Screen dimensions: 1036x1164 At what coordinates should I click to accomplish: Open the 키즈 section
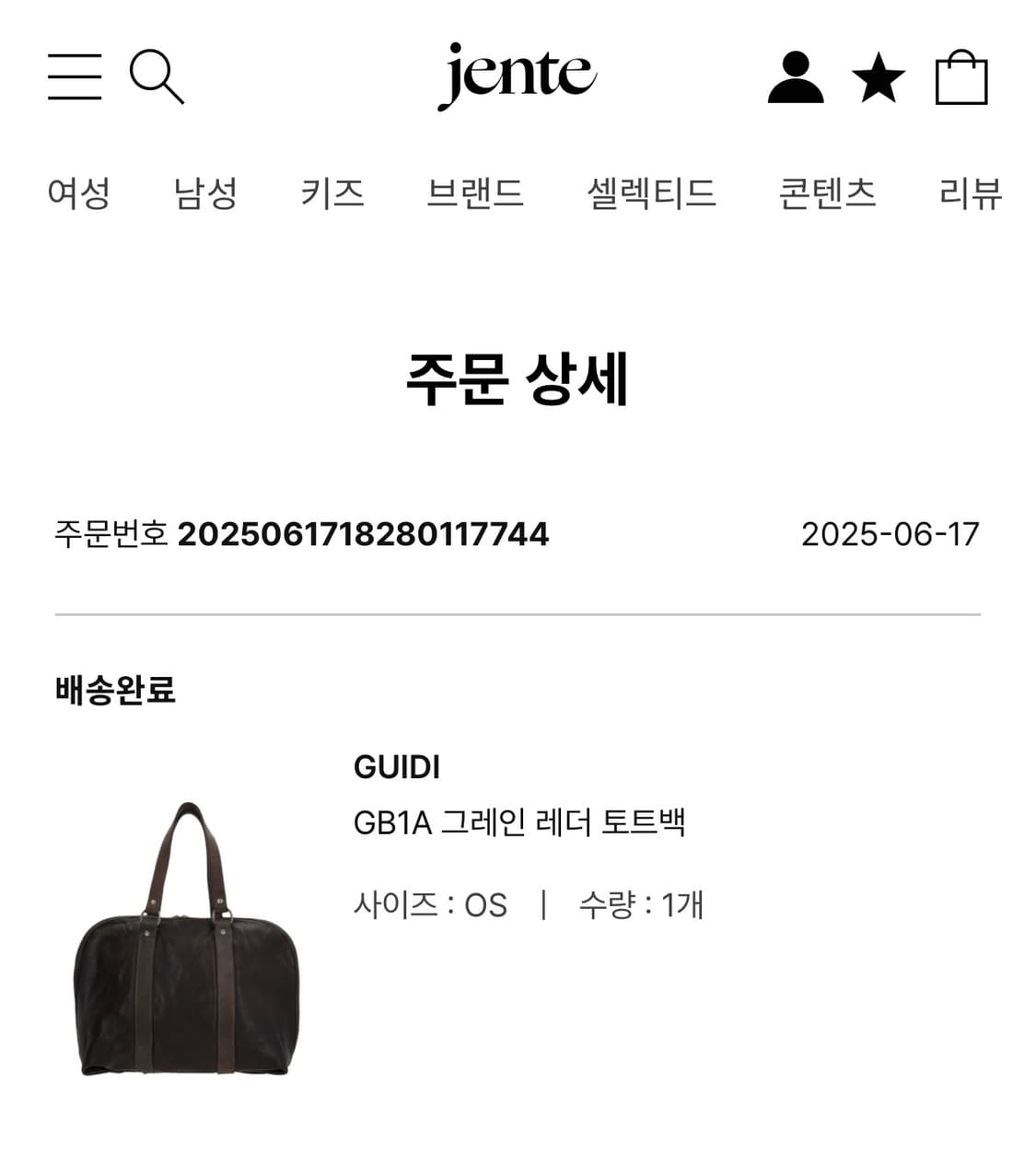pos(332,192)
